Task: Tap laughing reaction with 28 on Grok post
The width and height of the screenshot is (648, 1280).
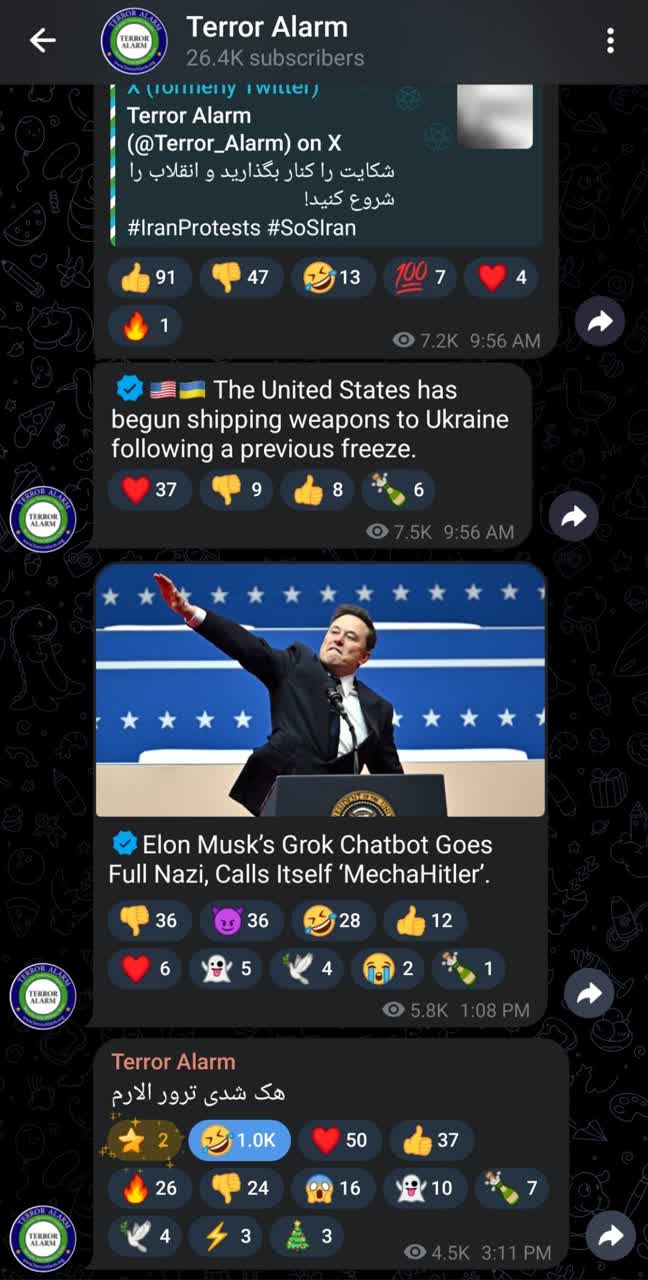Action: [333, 920]
